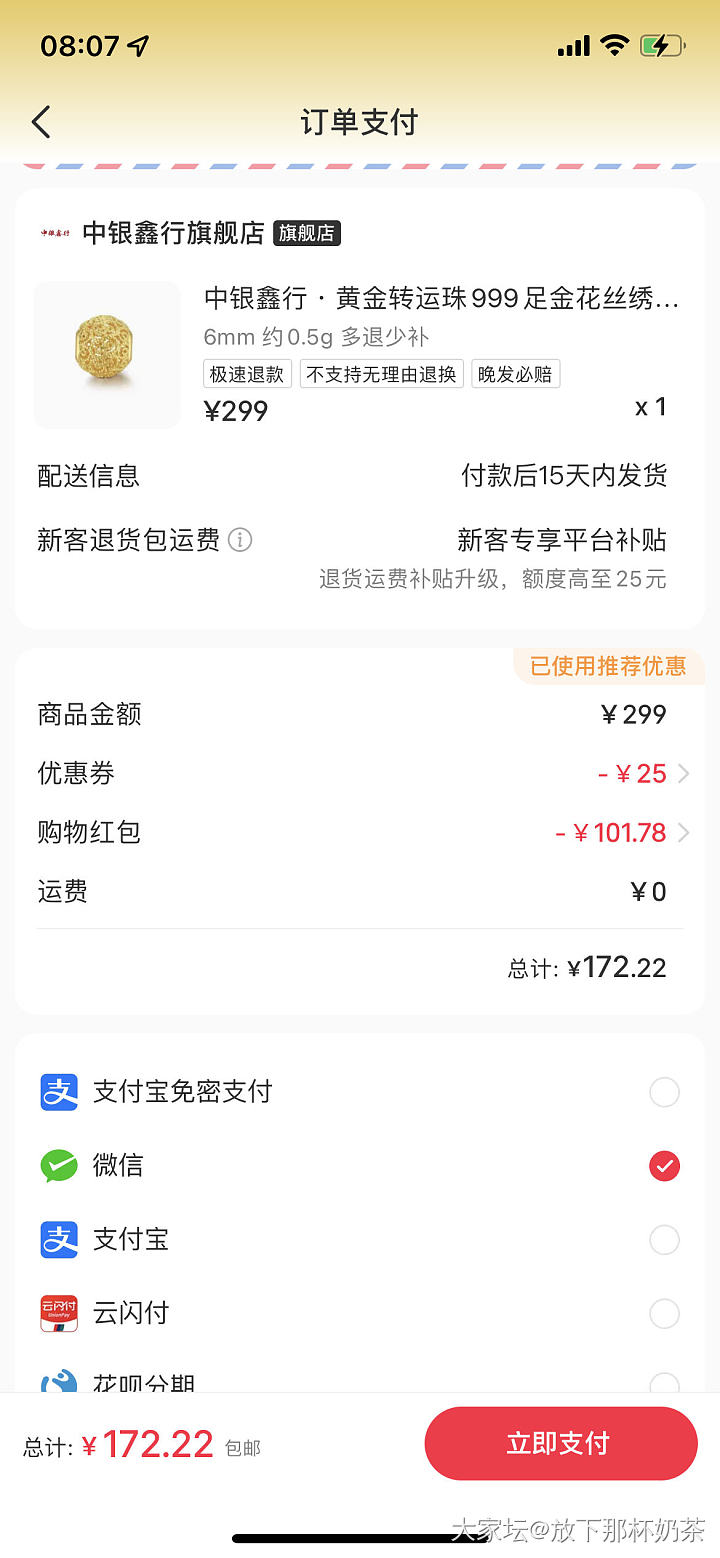Select 花呗分期 installment payment
Screen dimensions: 720x1558
pyautogui.click(x=664, y=1381)
